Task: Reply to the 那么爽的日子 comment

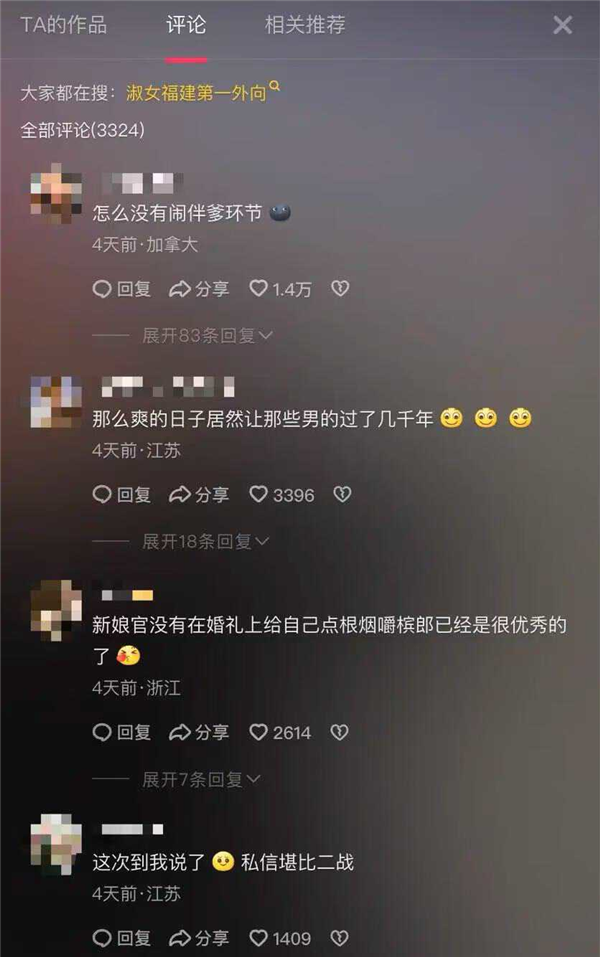Action: (x=121, y=495)
